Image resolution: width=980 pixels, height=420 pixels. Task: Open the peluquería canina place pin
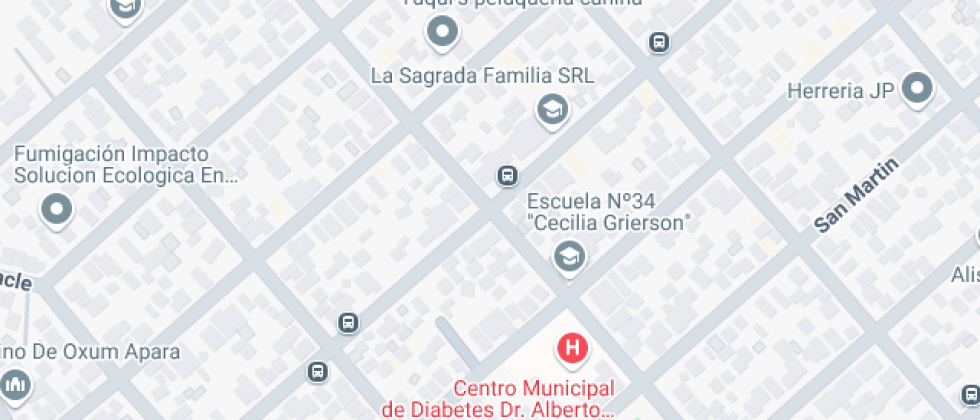[x=442, y=33]
